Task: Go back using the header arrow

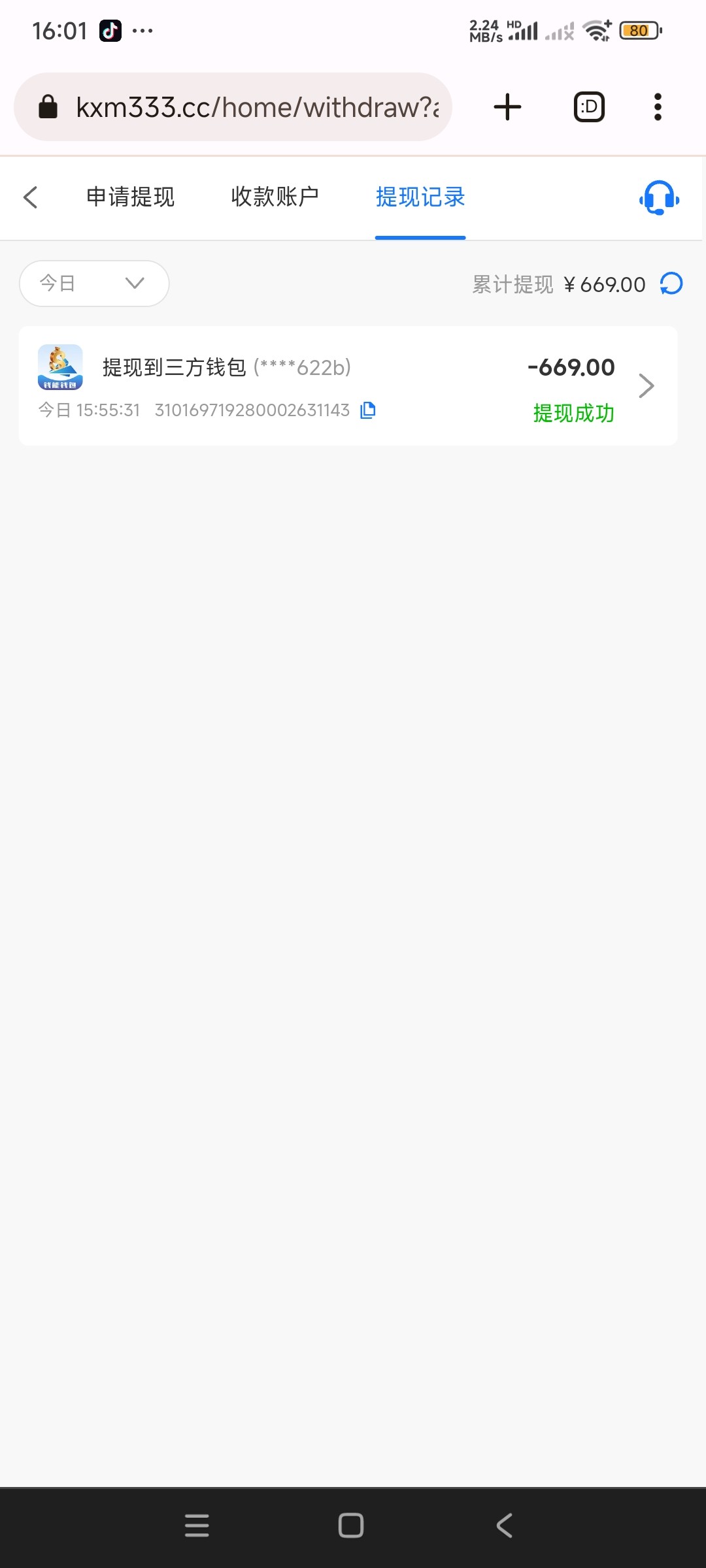Action: tap(31, 197)
